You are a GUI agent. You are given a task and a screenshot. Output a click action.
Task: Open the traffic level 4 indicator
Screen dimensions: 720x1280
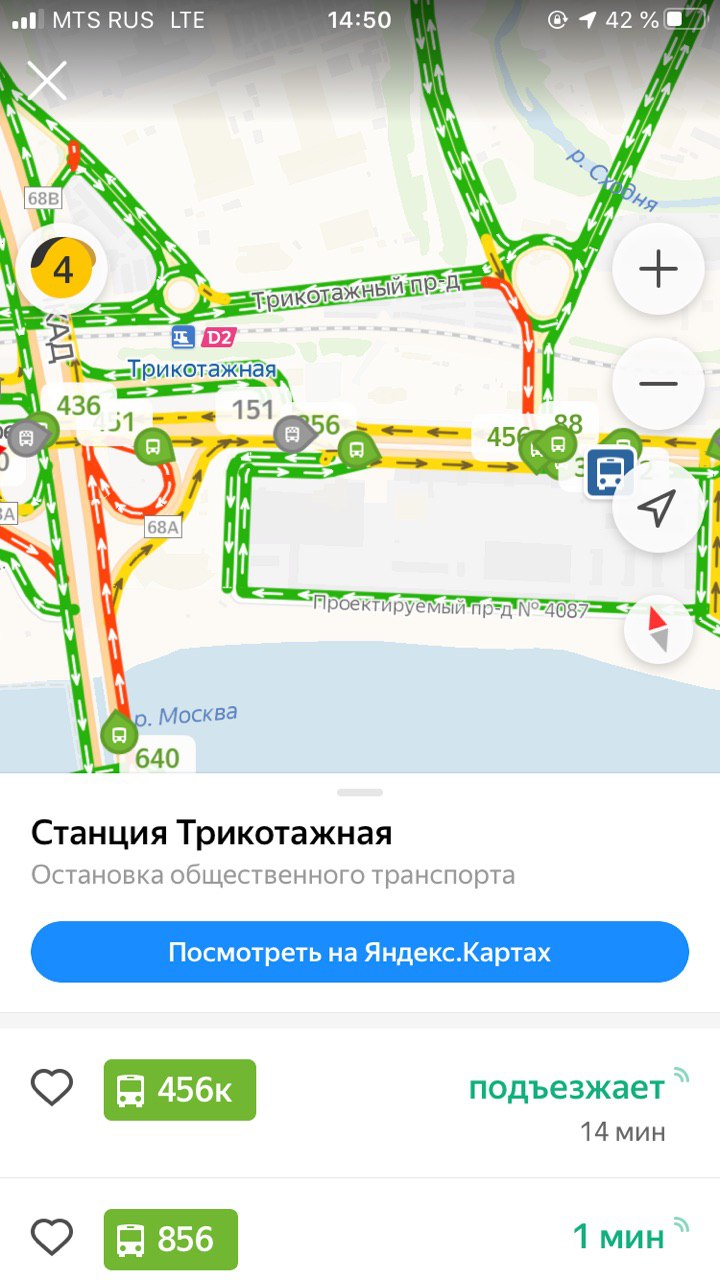62,269
